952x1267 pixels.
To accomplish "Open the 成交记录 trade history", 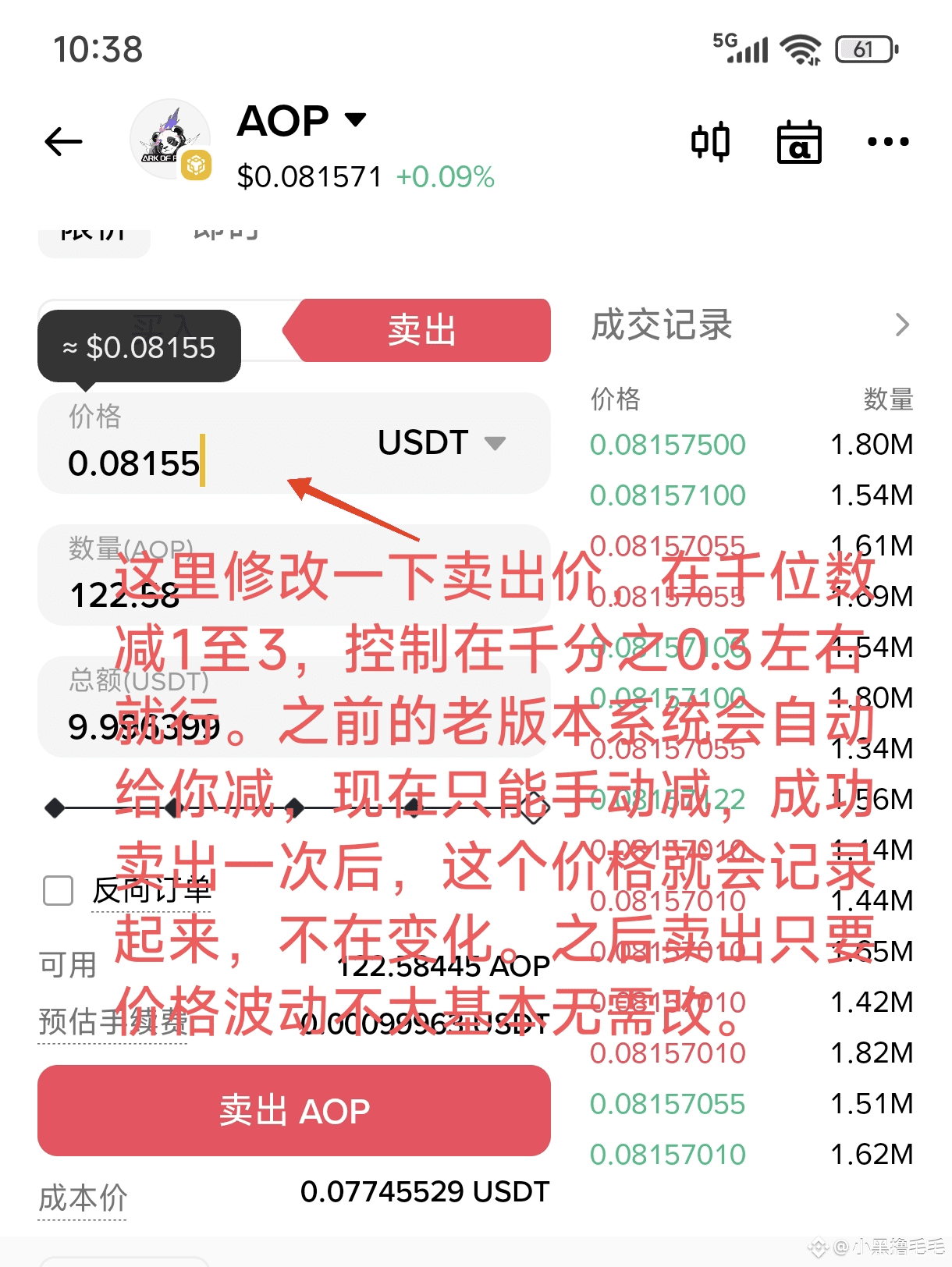I will tap(749, 325).
